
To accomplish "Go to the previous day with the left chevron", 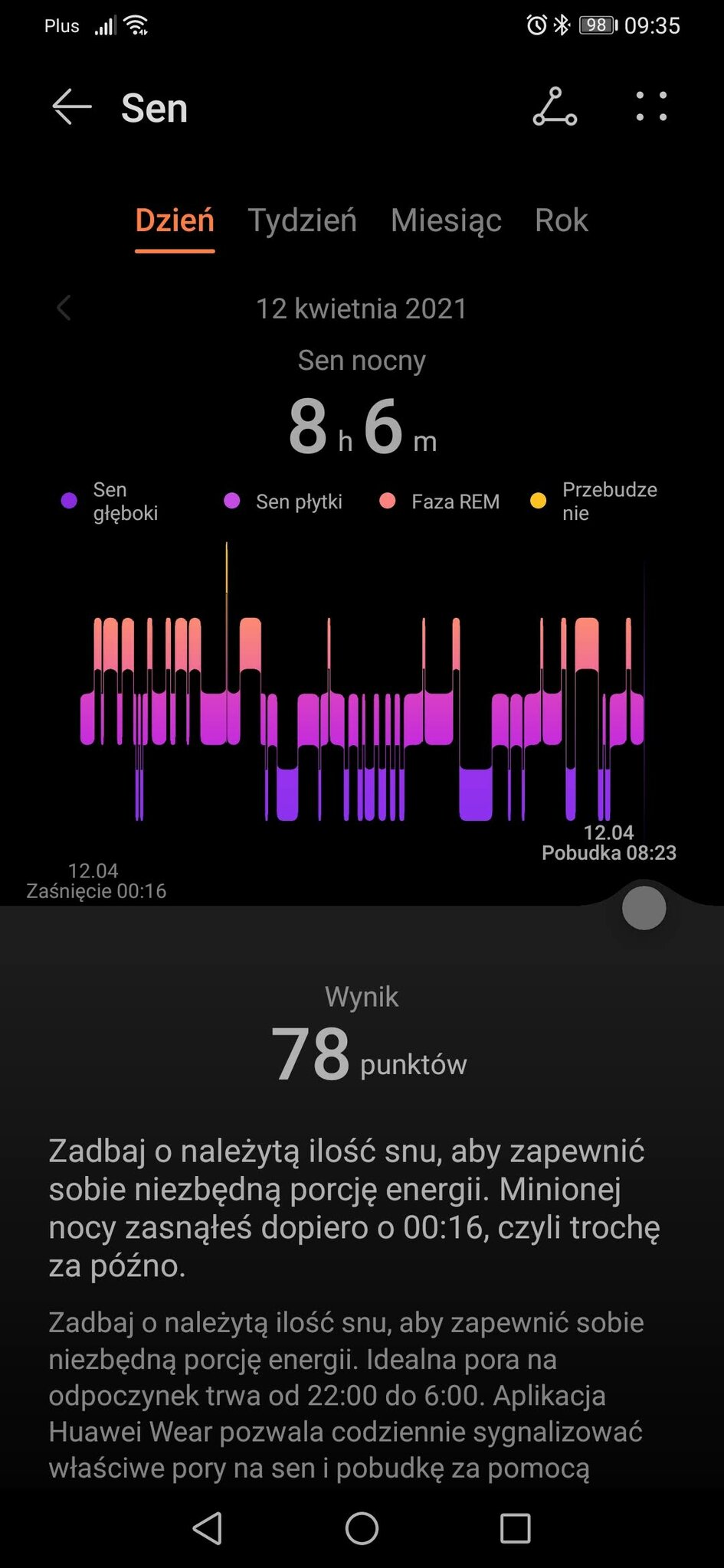I will pos(64,309).
